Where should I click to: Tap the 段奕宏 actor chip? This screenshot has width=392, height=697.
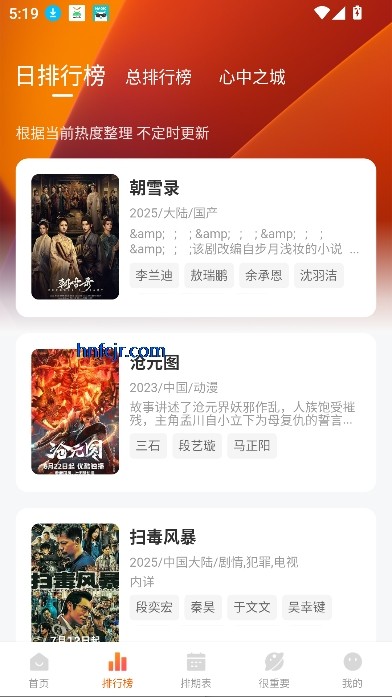pyautogui.click(x=154, y=607)
